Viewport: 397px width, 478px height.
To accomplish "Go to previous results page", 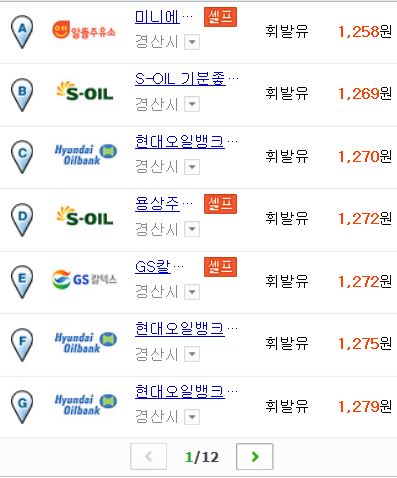I will point(149,456).
